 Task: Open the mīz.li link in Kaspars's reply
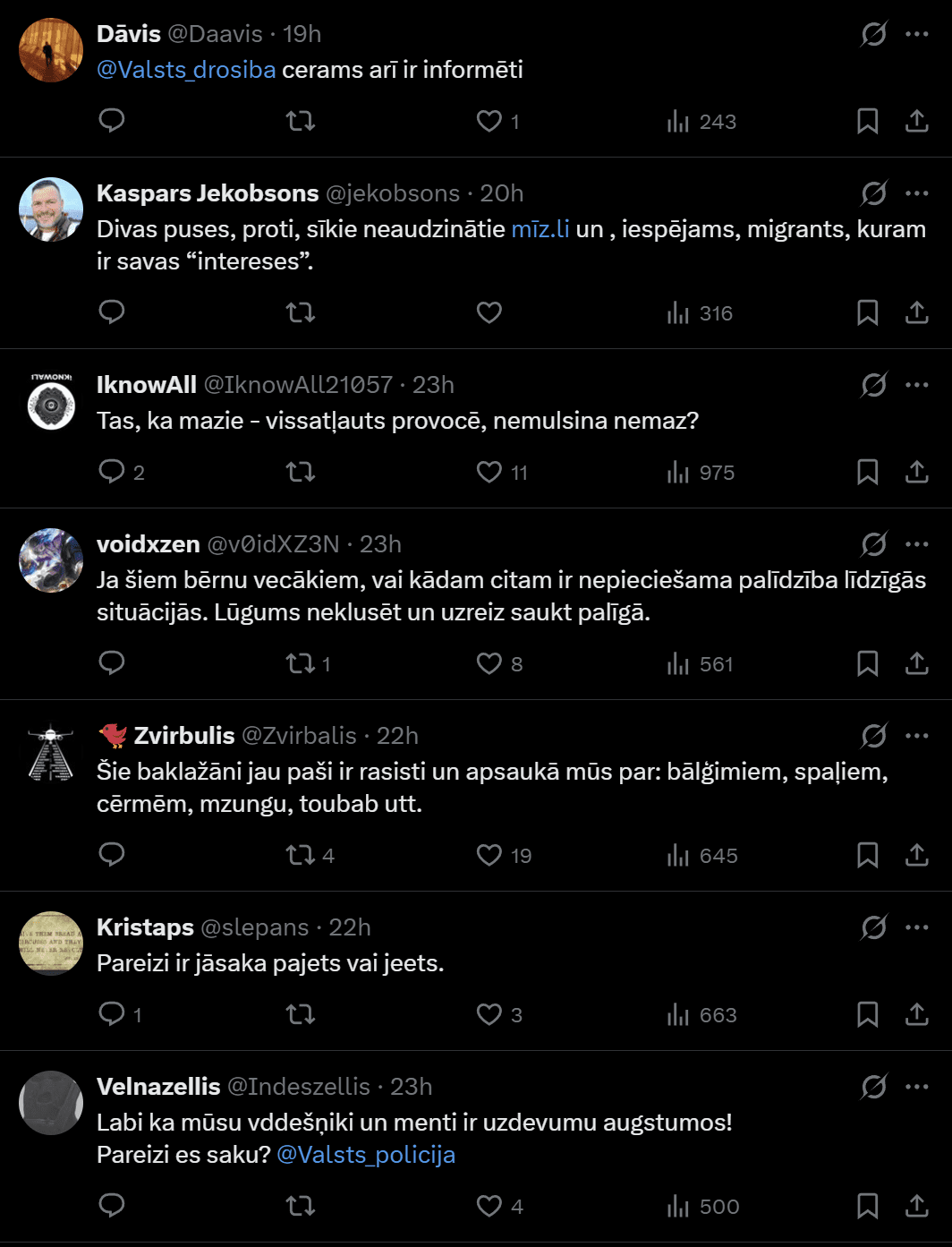[x=540, y=229]
